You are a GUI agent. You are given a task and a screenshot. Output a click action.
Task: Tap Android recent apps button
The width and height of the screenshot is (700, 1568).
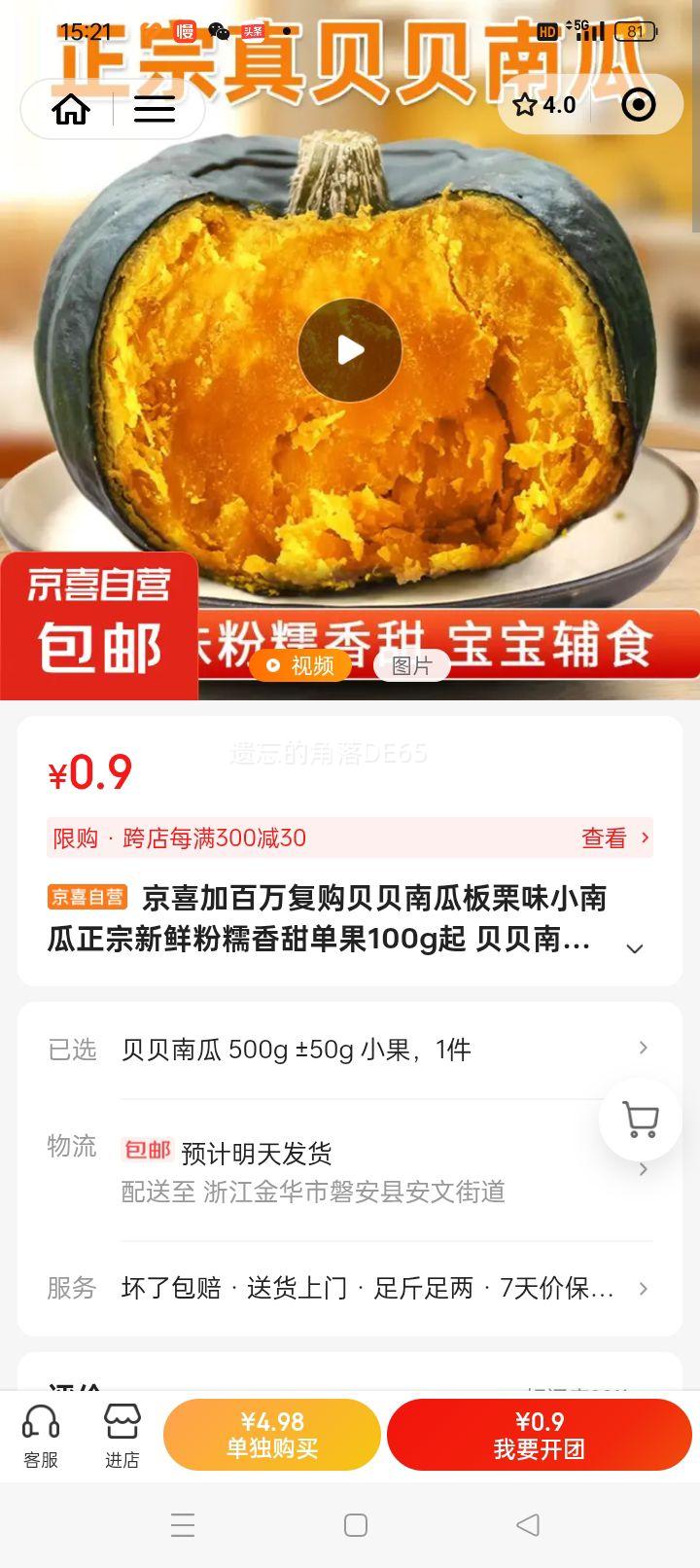[x=183, y=1526]
